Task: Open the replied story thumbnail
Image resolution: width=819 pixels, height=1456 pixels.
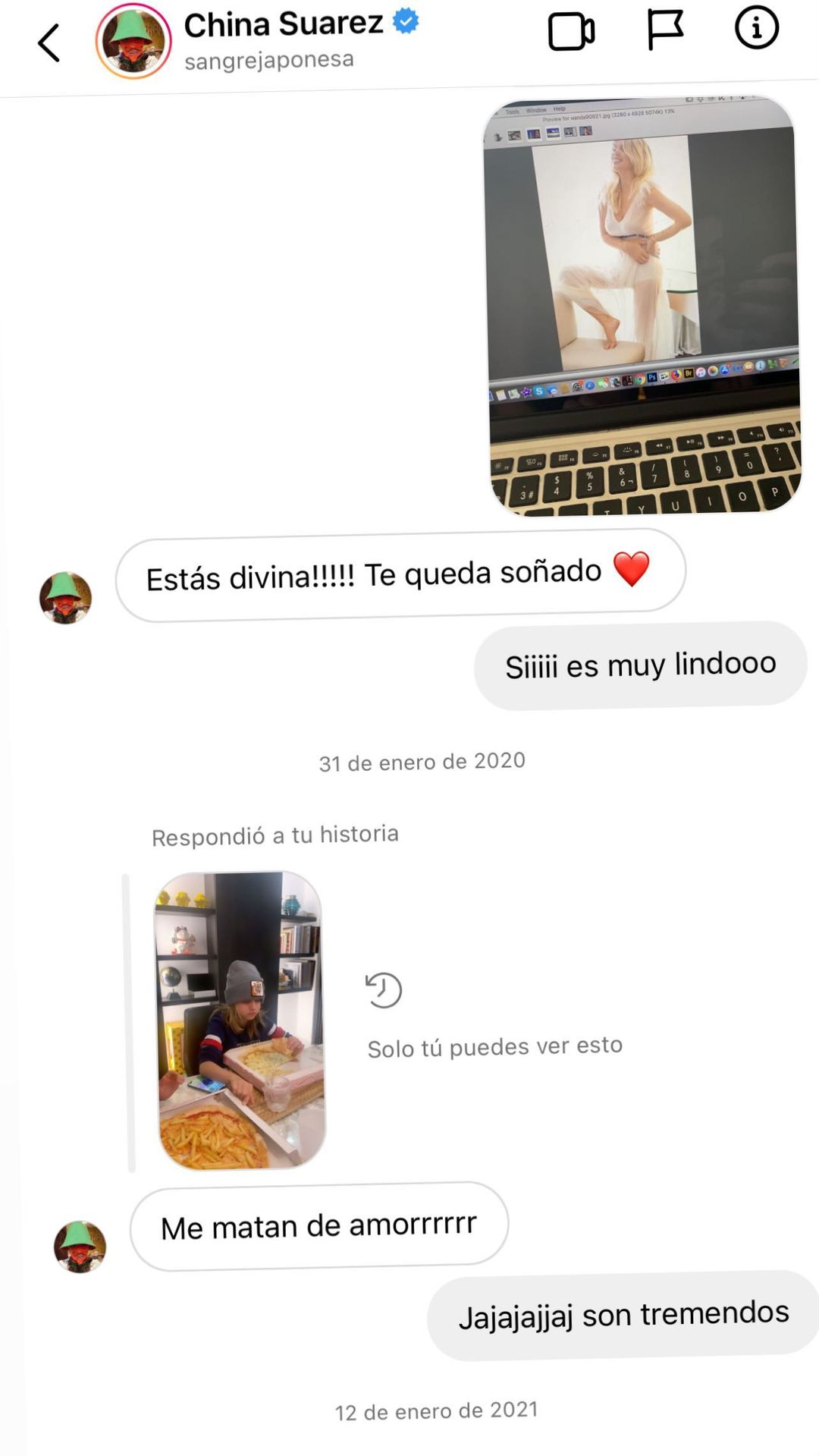Action: [x=240, y=1020]
